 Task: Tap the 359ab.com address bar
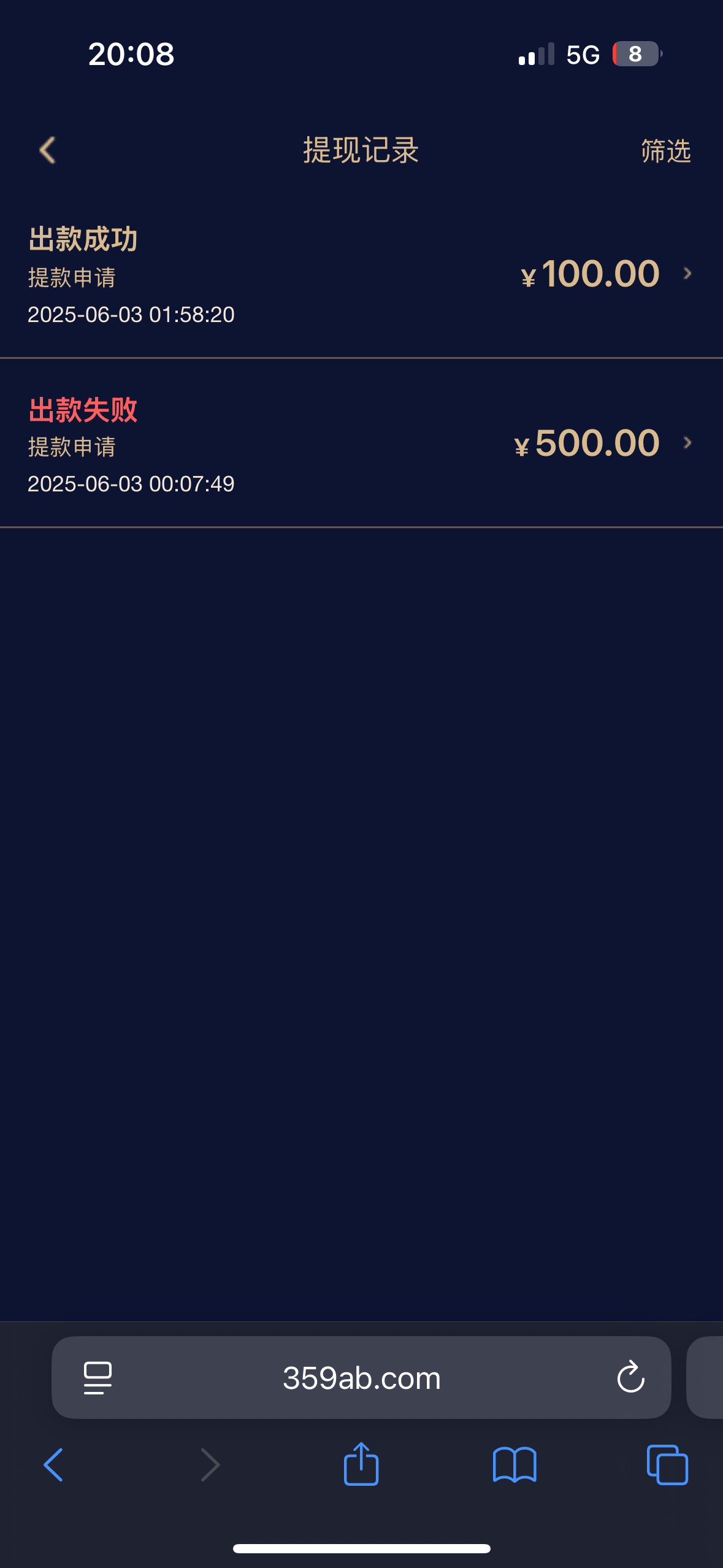[361, 1378]
